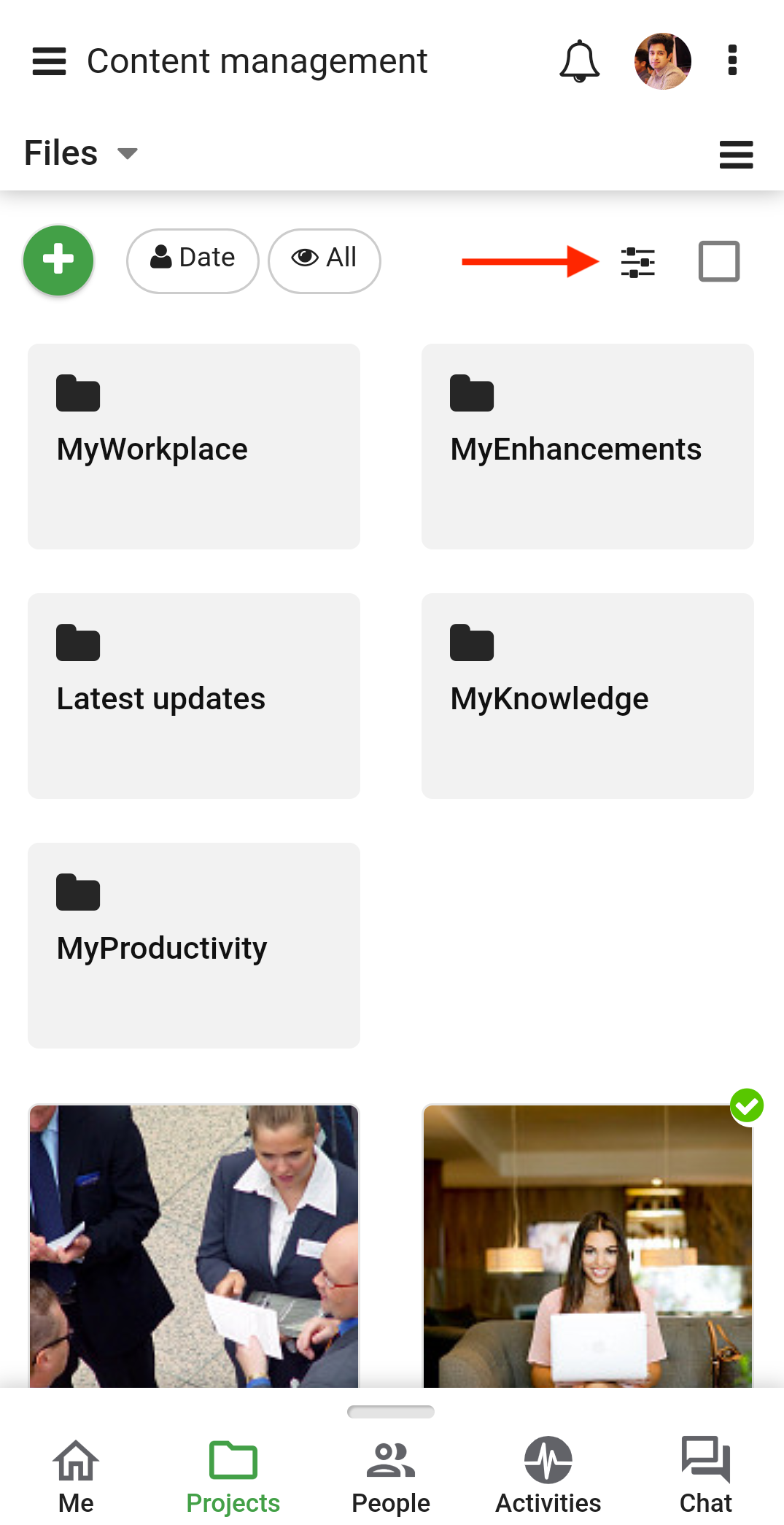Screen dimensions: 784x1525
Task: Open the MyKnowledge folder
Action: [x=588, y=696]
